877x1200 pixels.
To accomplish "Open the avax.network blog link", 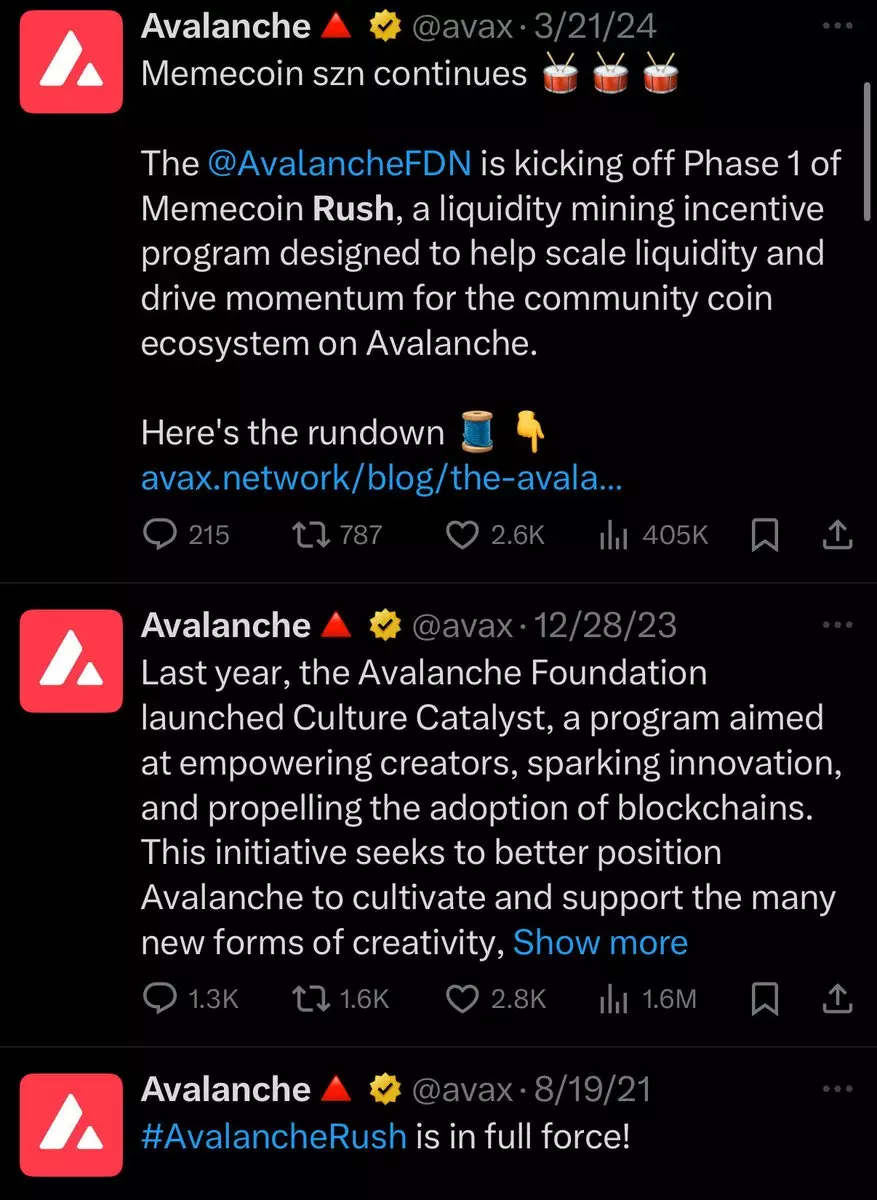I will pos(381,478).
